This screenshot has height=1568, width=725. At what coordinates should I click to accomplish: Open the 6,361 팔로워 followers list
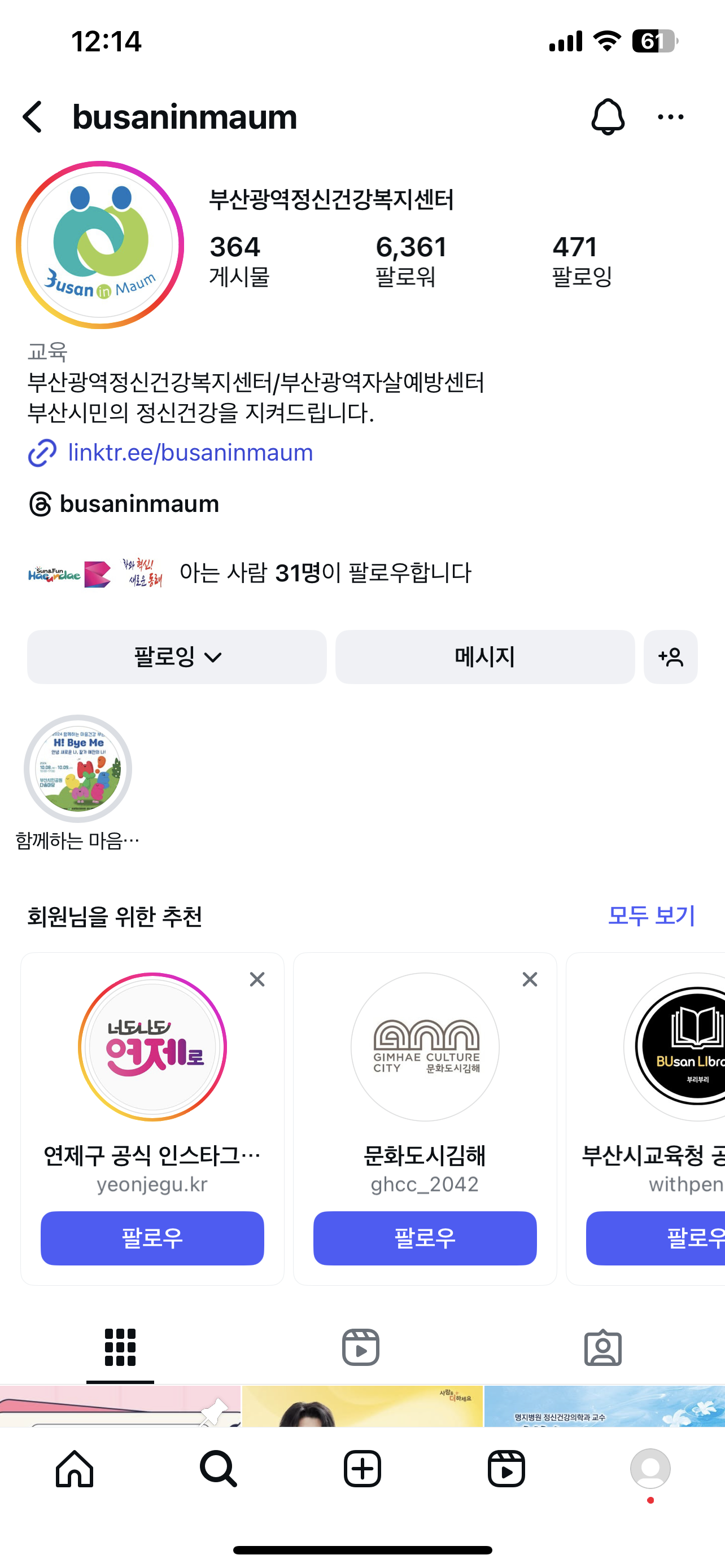(411, 261)
